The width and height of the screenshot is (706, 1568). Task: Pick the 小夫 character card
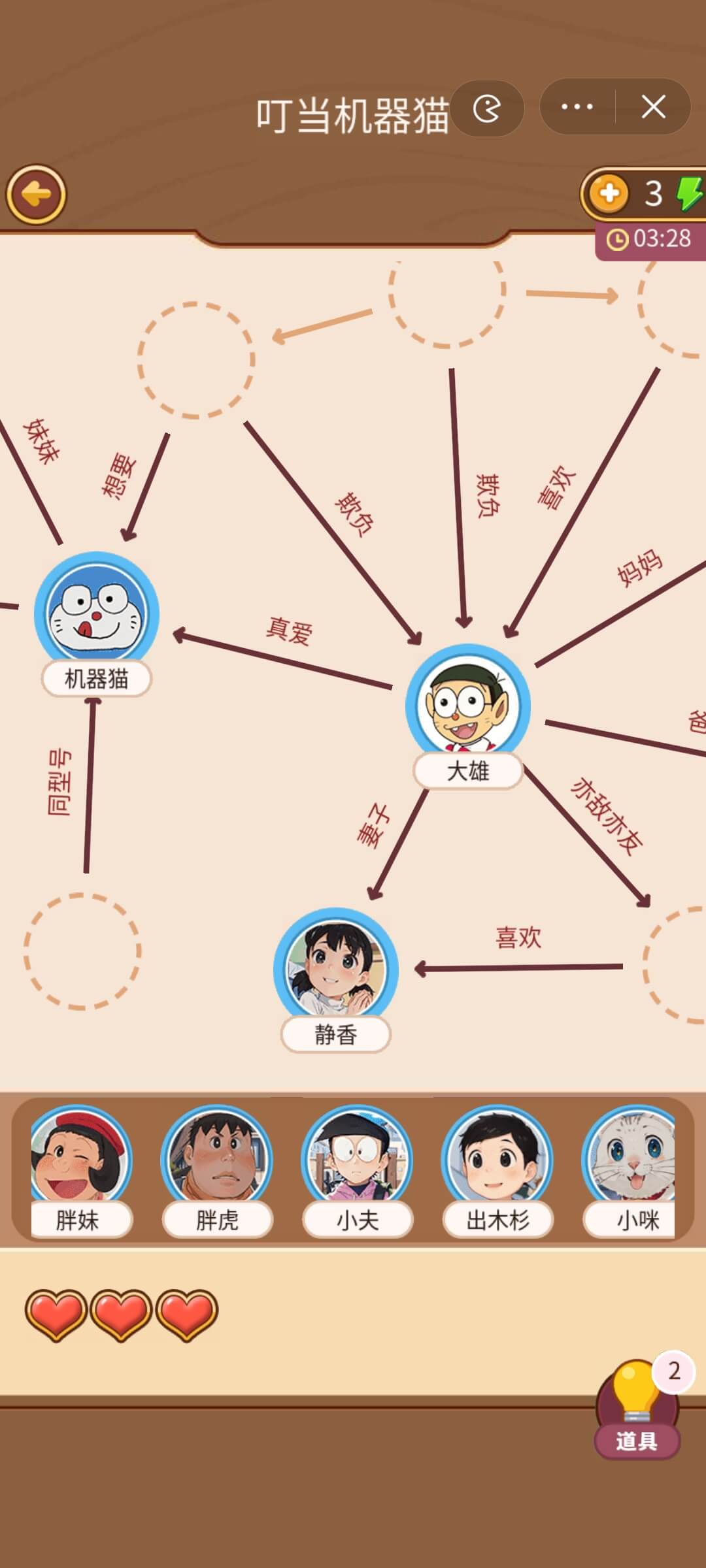[357, 1170]
